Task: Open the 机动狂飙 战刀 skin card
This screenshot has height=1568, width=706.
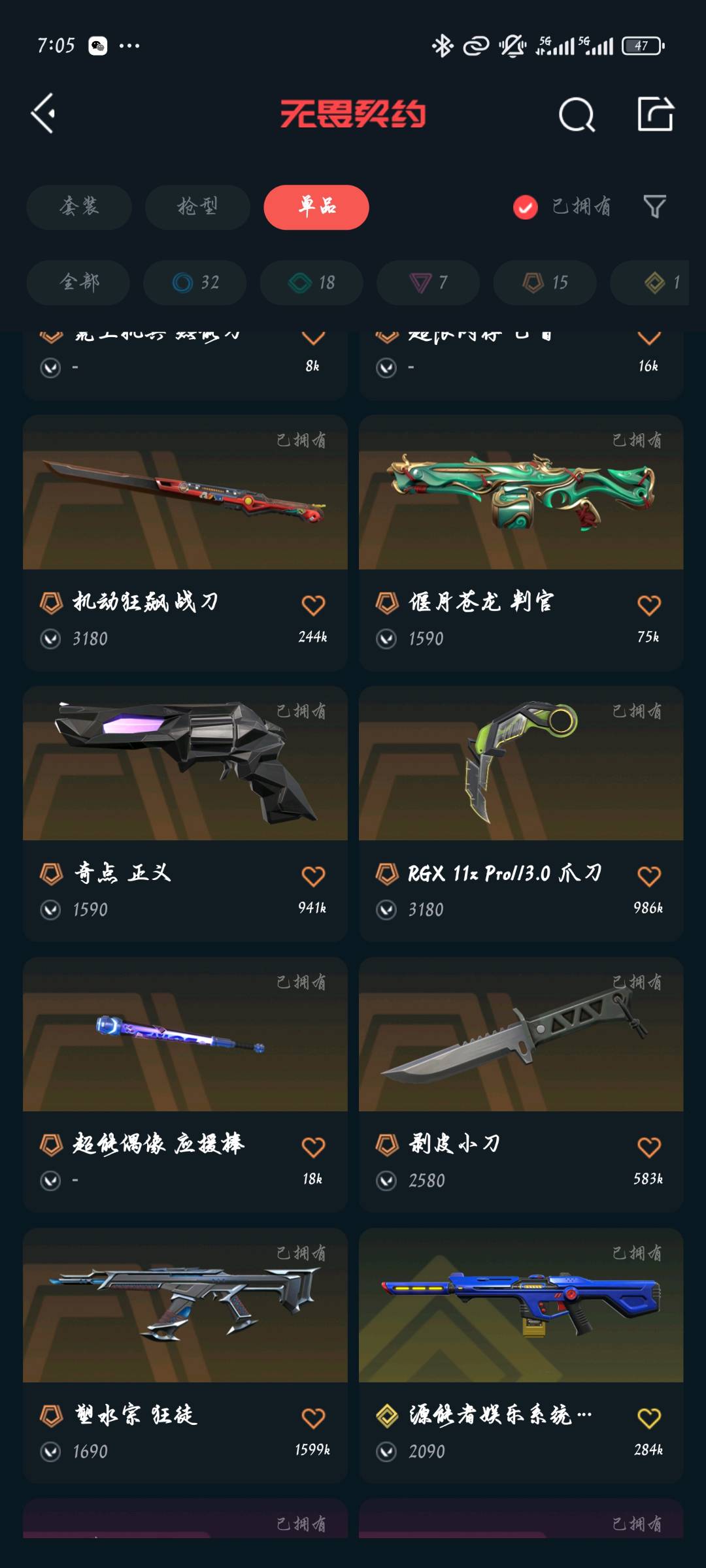Action: pos(185,542)
